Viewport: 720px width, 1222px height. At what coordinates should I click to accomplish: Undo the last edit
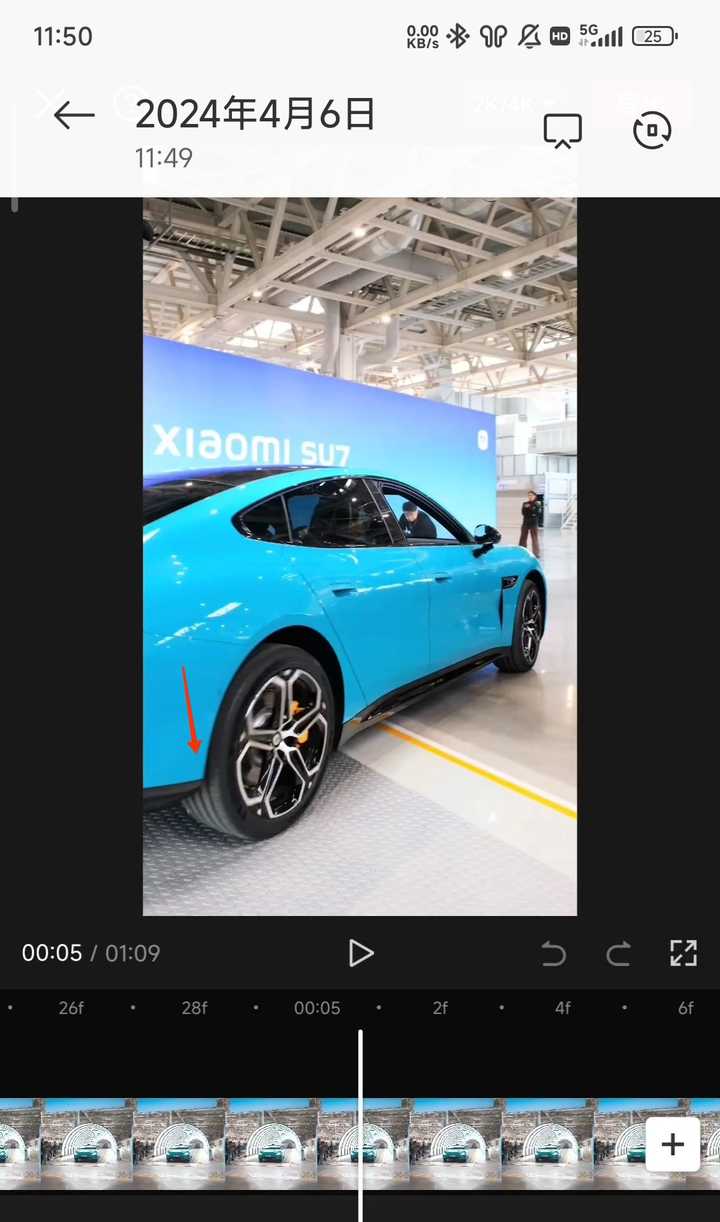click(x=553, y=954)
